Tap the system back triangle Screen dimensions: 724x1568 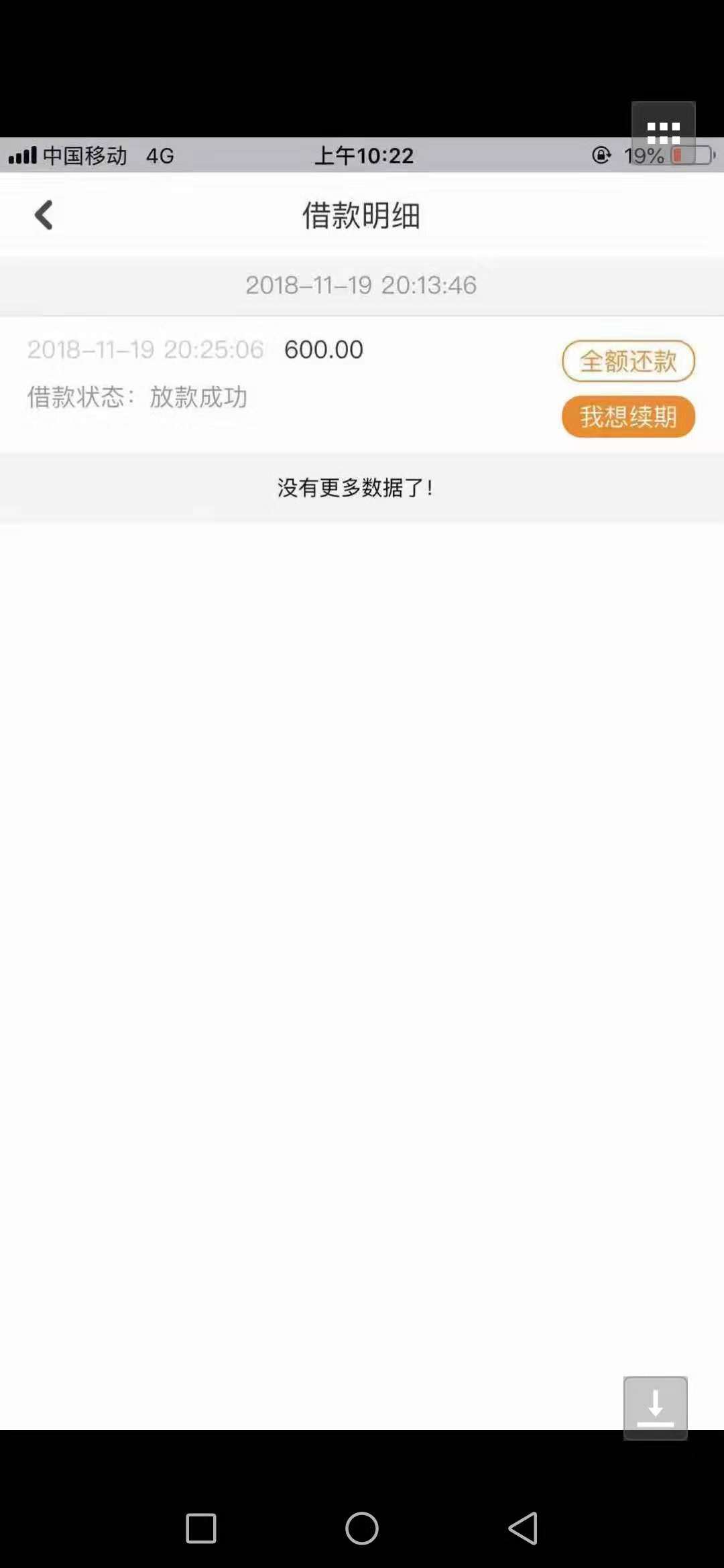[x=523, y=1528]
